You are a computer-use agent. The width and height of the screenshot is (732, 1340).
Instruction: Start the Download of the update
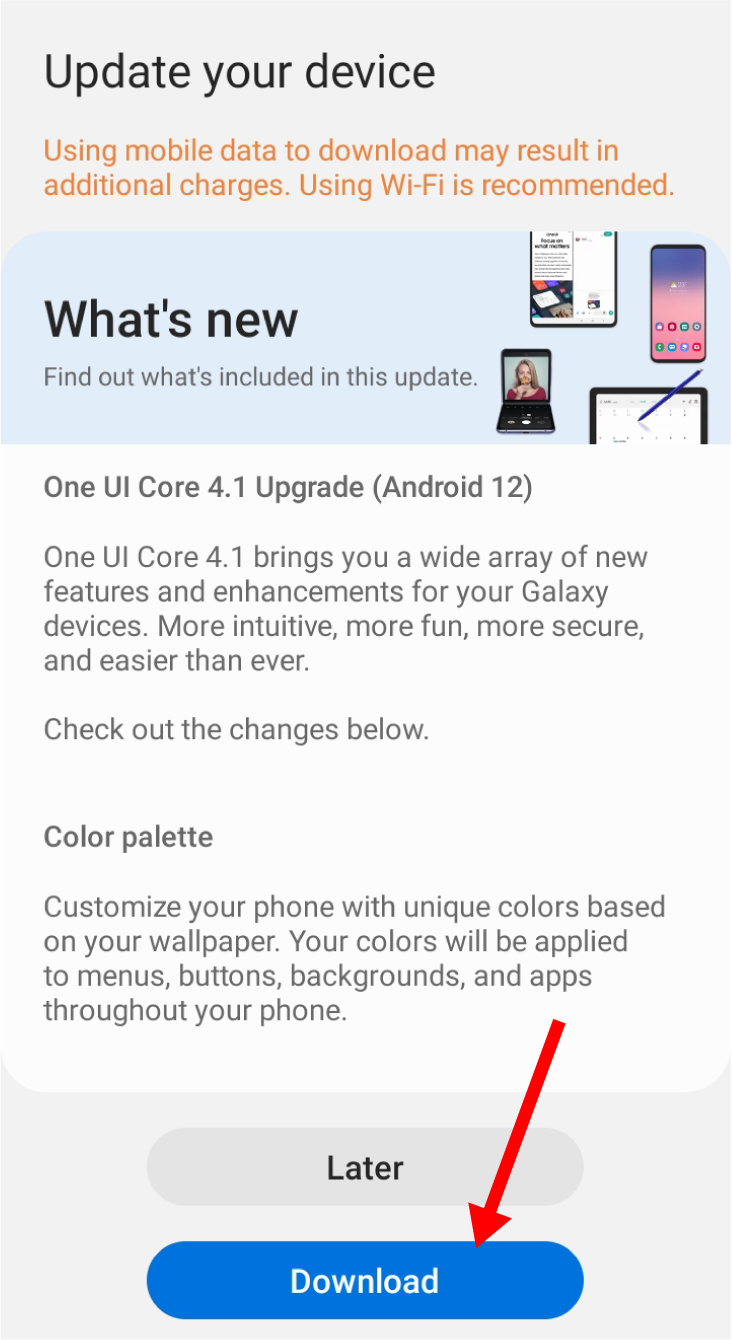[365, 1281]
